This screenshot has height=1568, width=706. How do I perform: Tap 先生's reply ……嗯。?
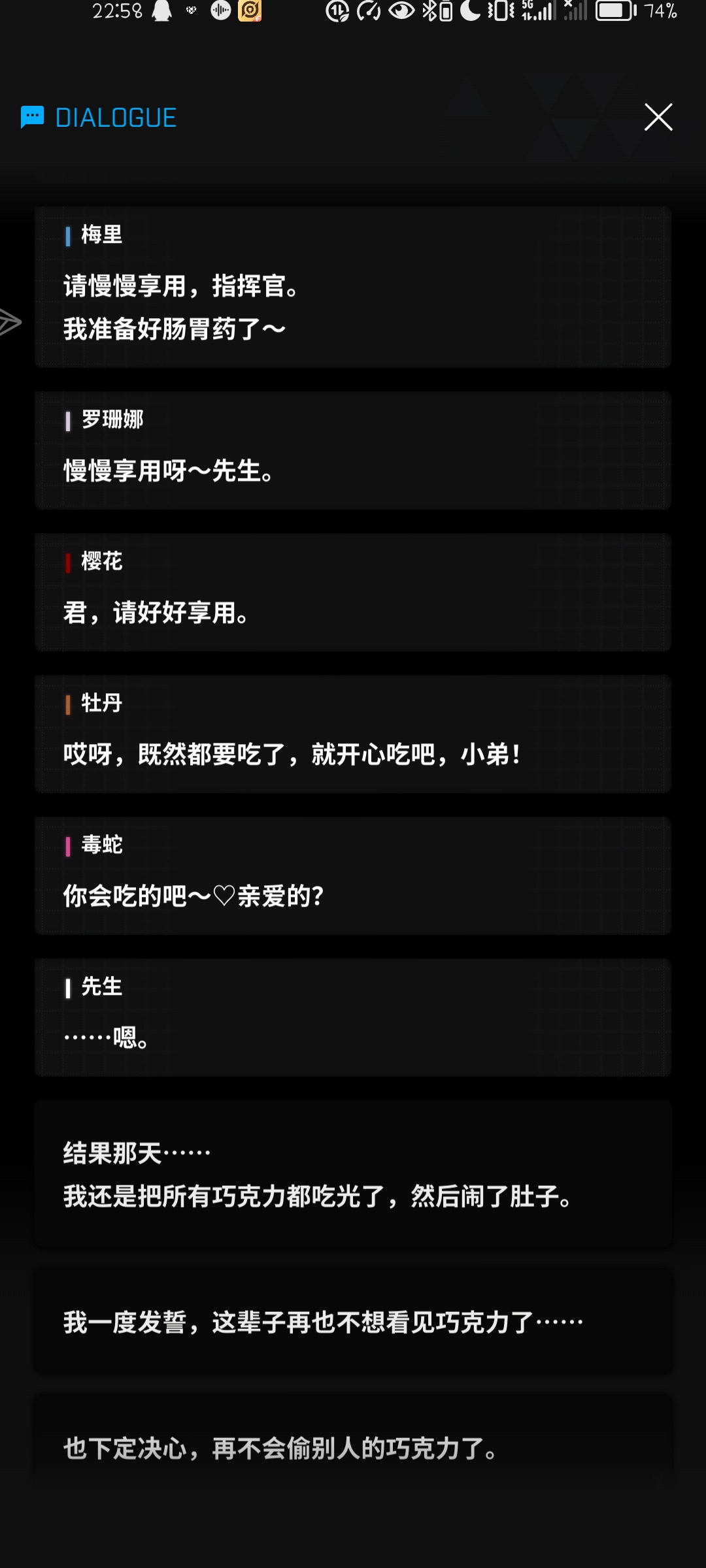click(353, 1016)
